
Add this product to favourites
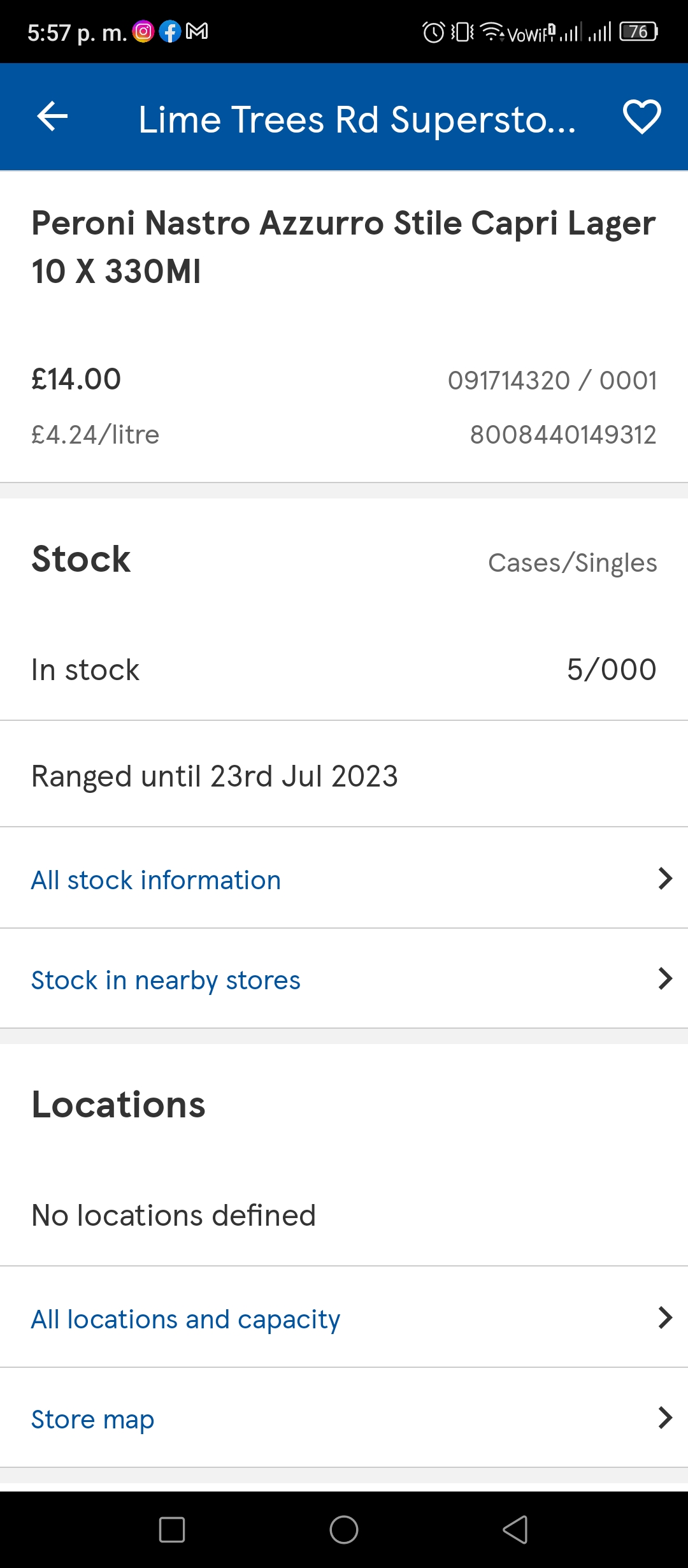click(641, 117)
